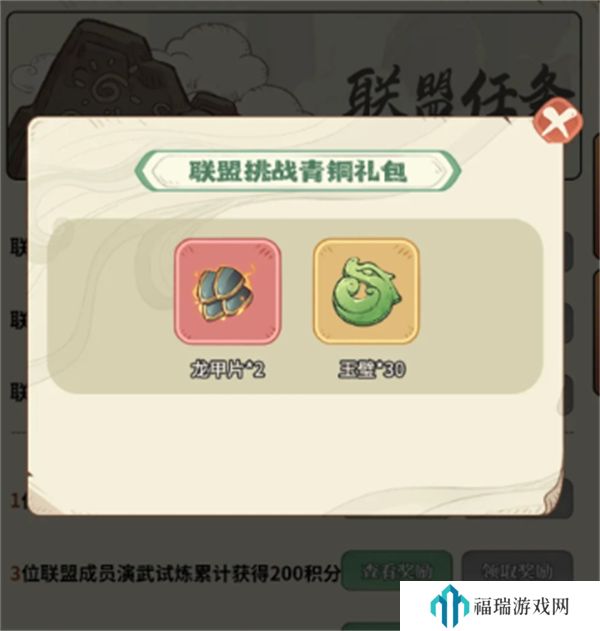This screenshot has height=631, width=600.
Task: Tap 领取奖励 for the 200积分 task
Action: (517, 572)
